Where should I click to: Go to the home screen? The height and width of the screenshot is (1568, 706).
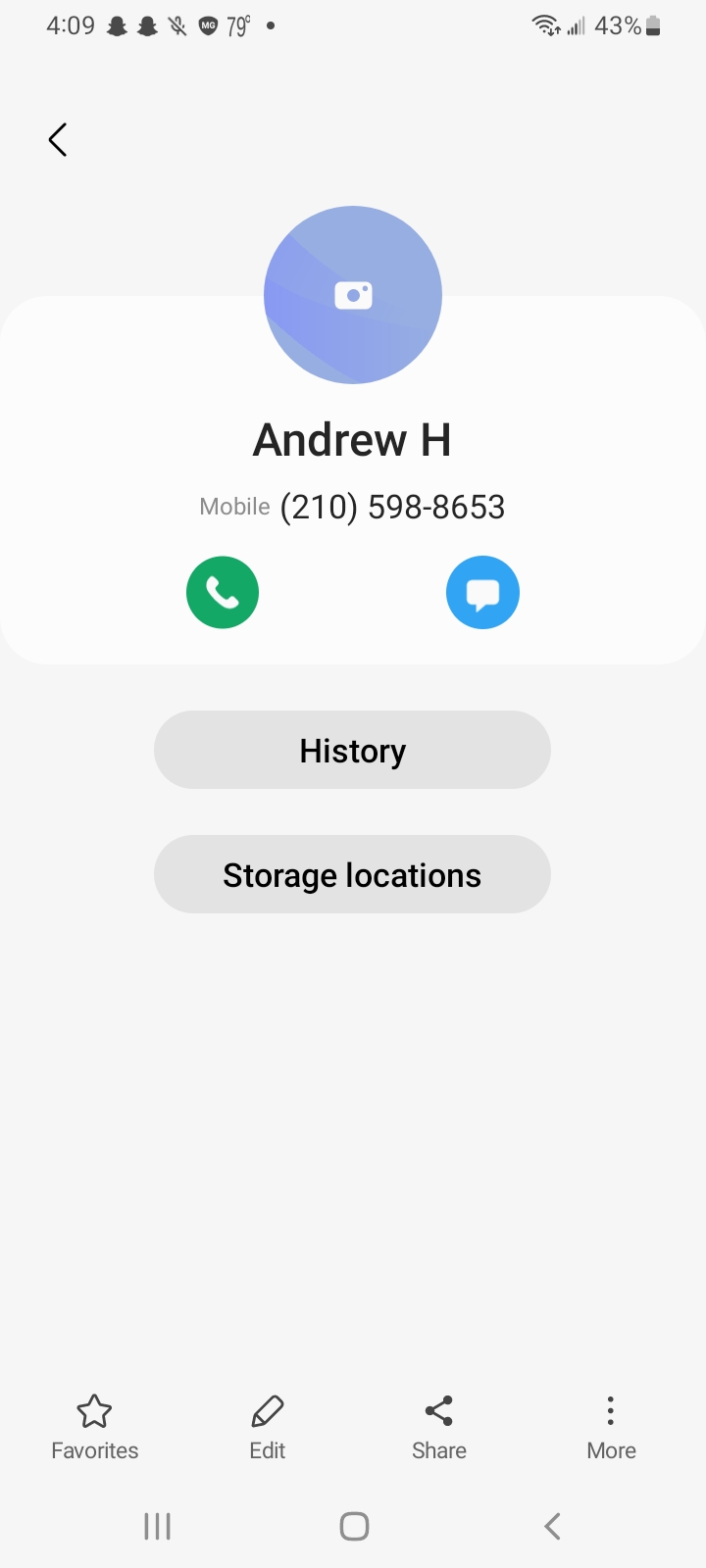point(354,1526)
